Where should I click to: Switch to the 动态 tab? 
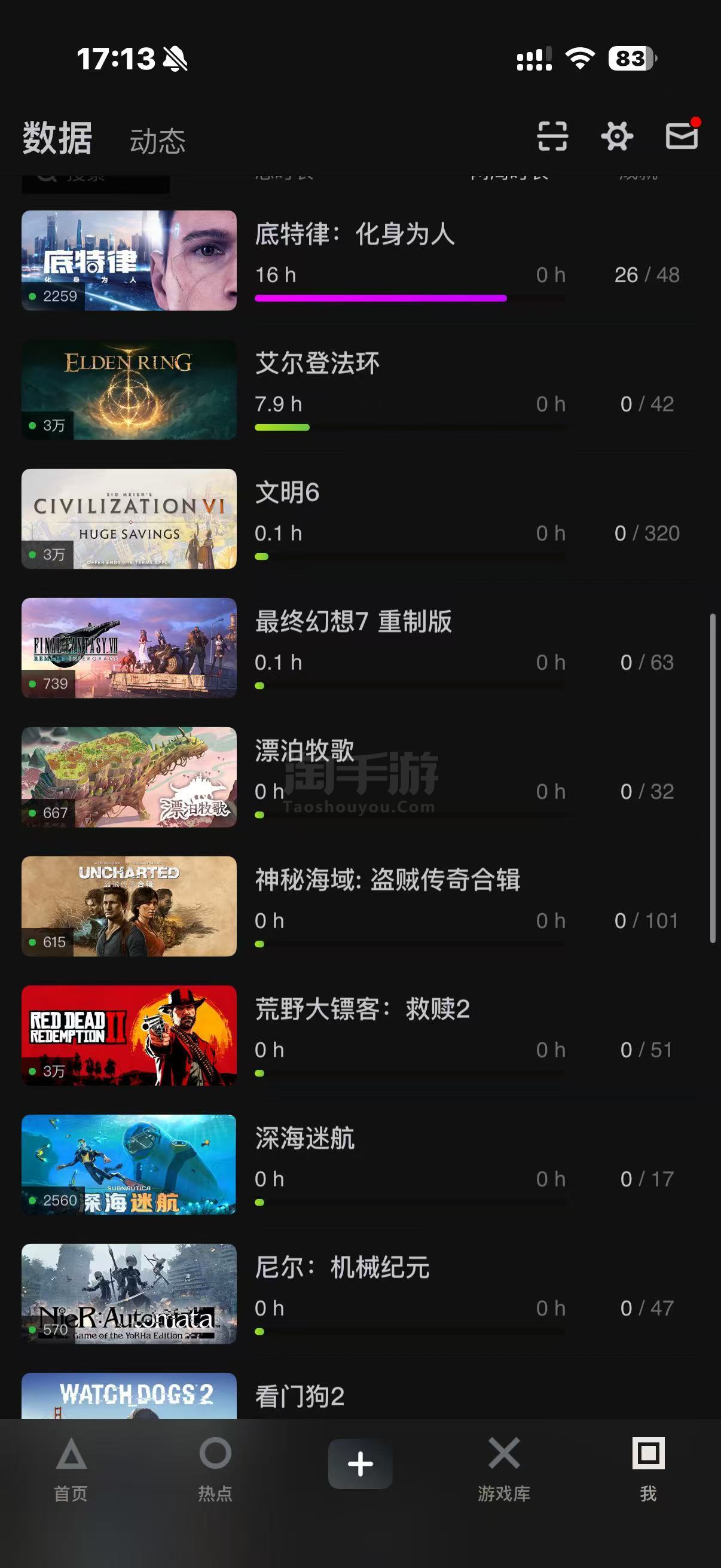157,141
